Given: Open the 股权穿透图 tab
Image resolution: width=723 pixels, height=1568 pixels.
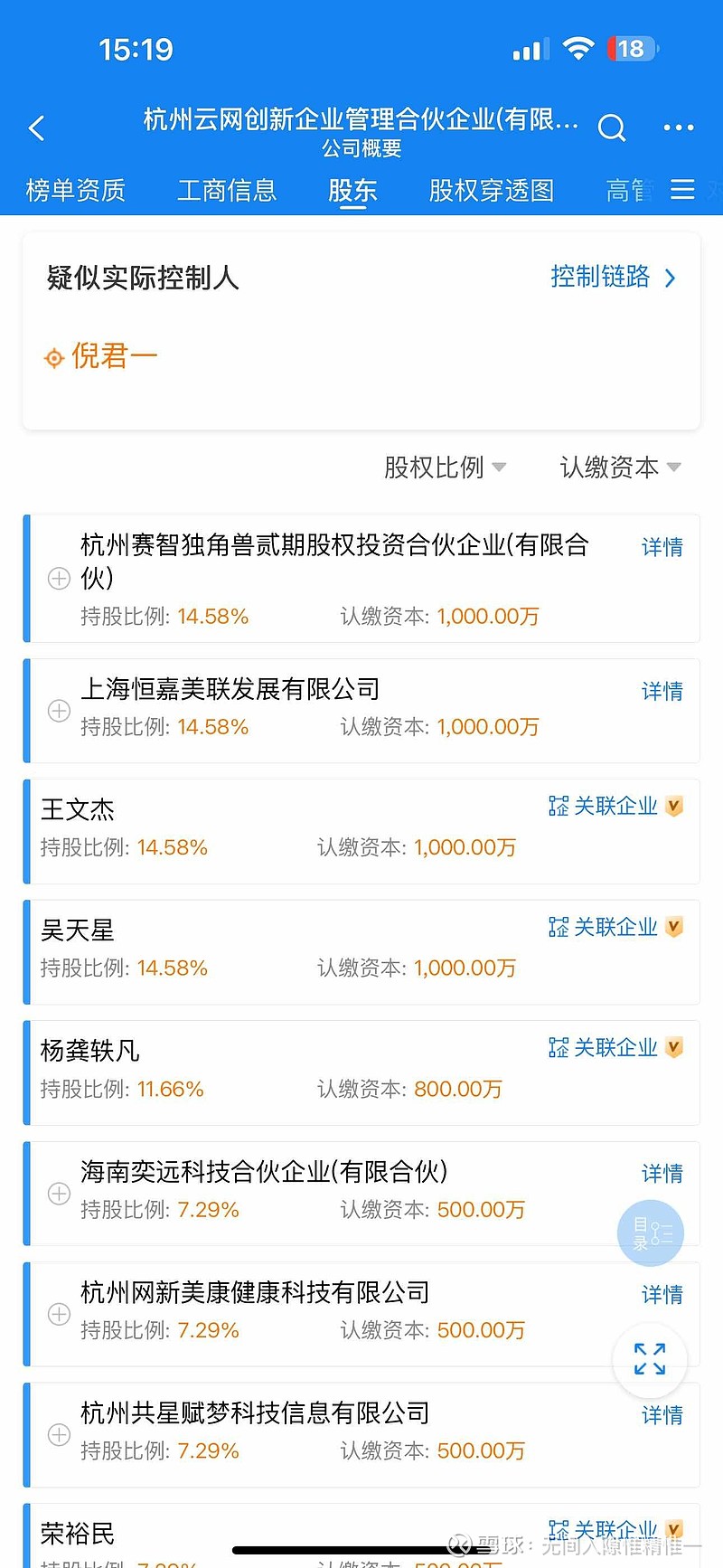Looking at the screenshot, I should click(x=490, y=190).
